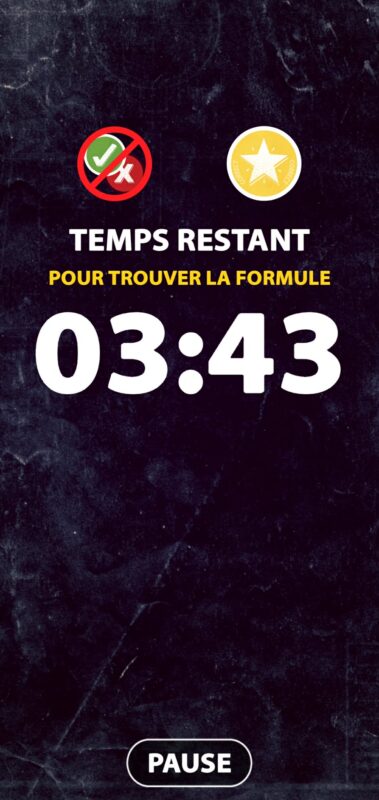The height and width of the screenshot is (800, 379).
Task: Pause the countdown timer
Action: coord(189,763)
